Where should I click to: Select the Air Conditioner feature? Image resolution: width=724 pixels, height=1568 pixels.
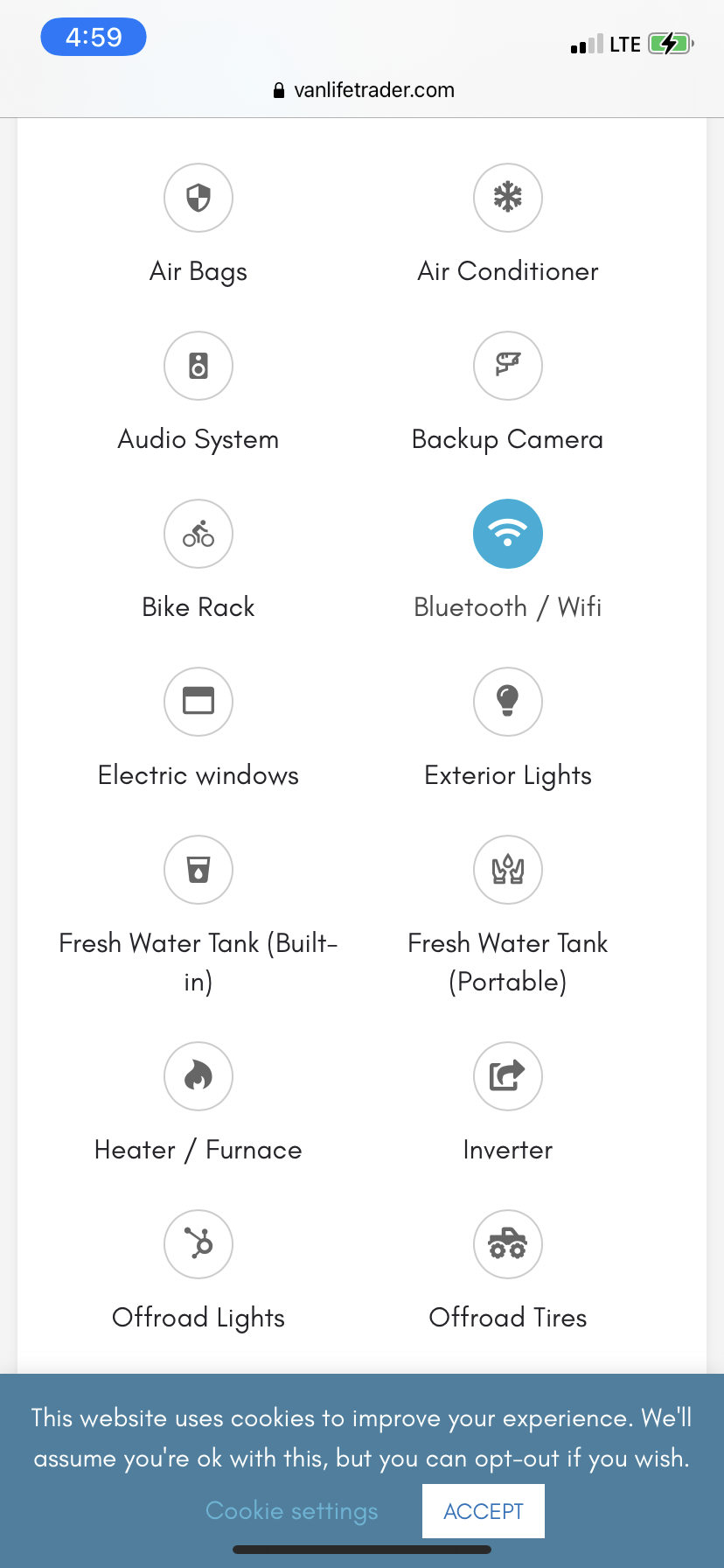click(508, 199)
